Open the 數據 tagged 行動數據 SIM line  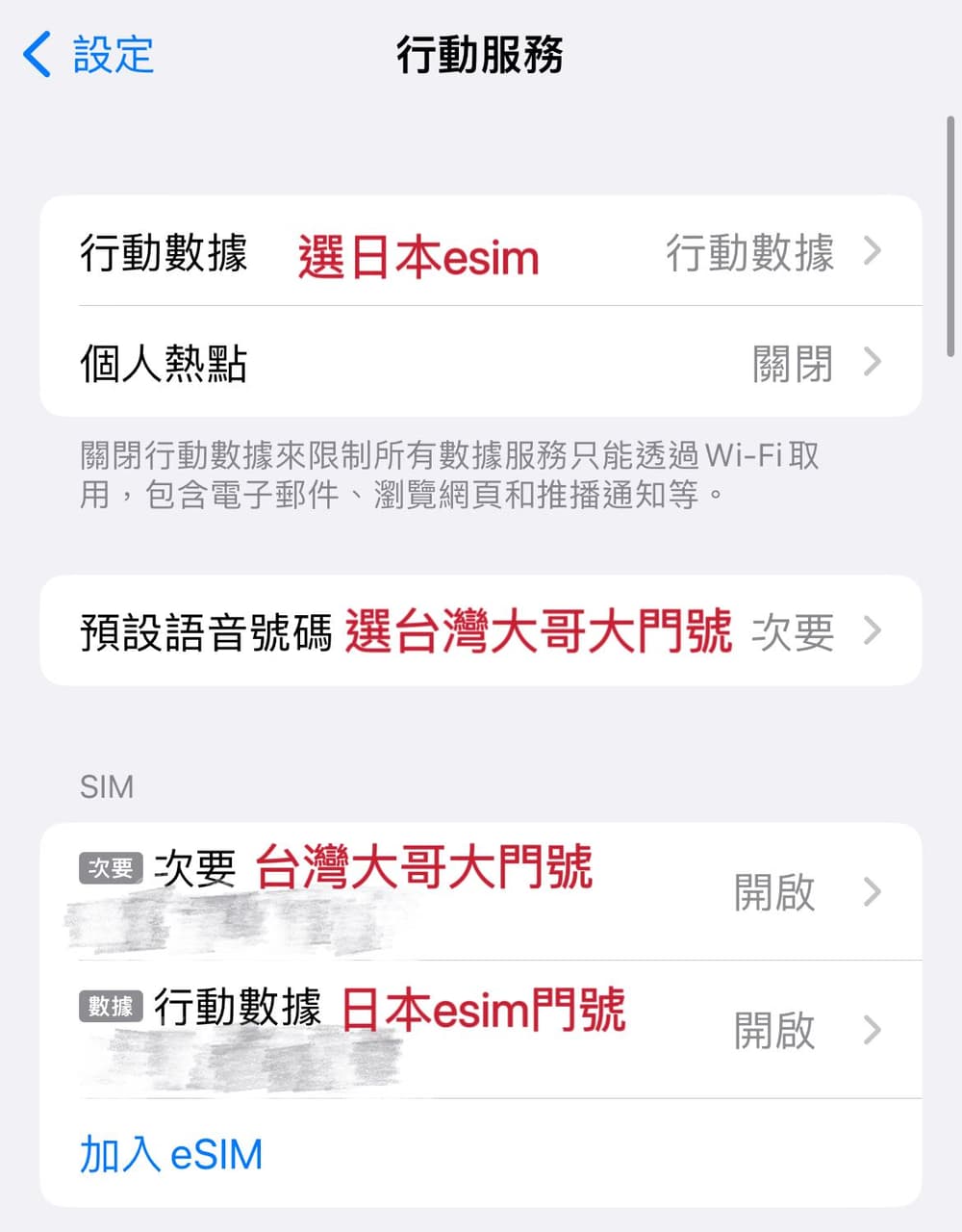click(x=481, y=1030)
